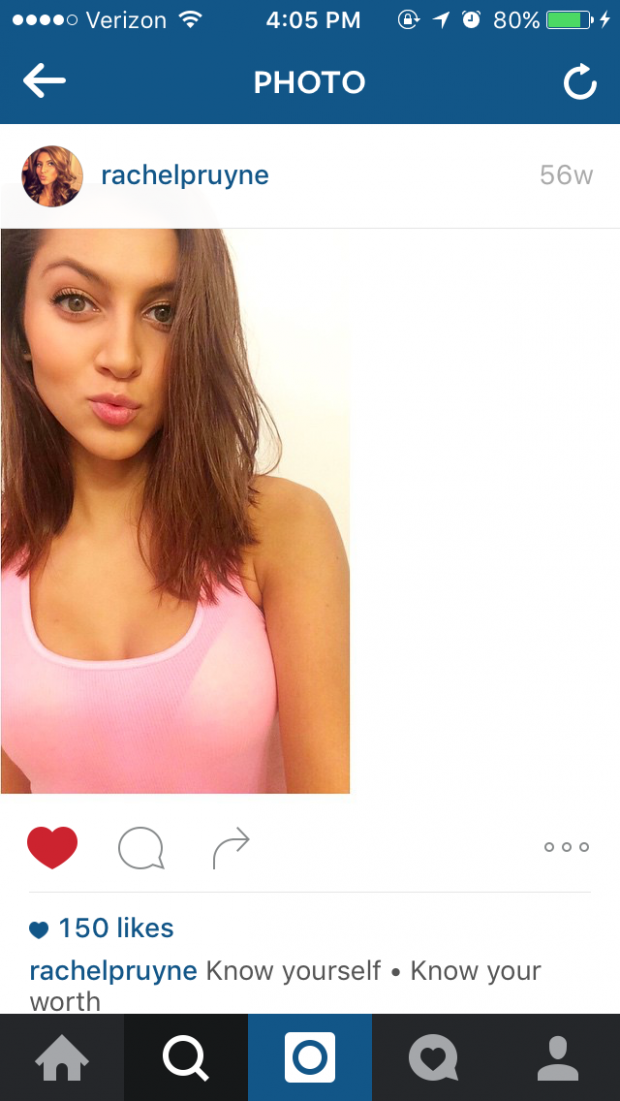Image resolution: width=620 pixels, height=1101 pixels.
Task: Go back using the arrow icon
Action: [44, 83]
